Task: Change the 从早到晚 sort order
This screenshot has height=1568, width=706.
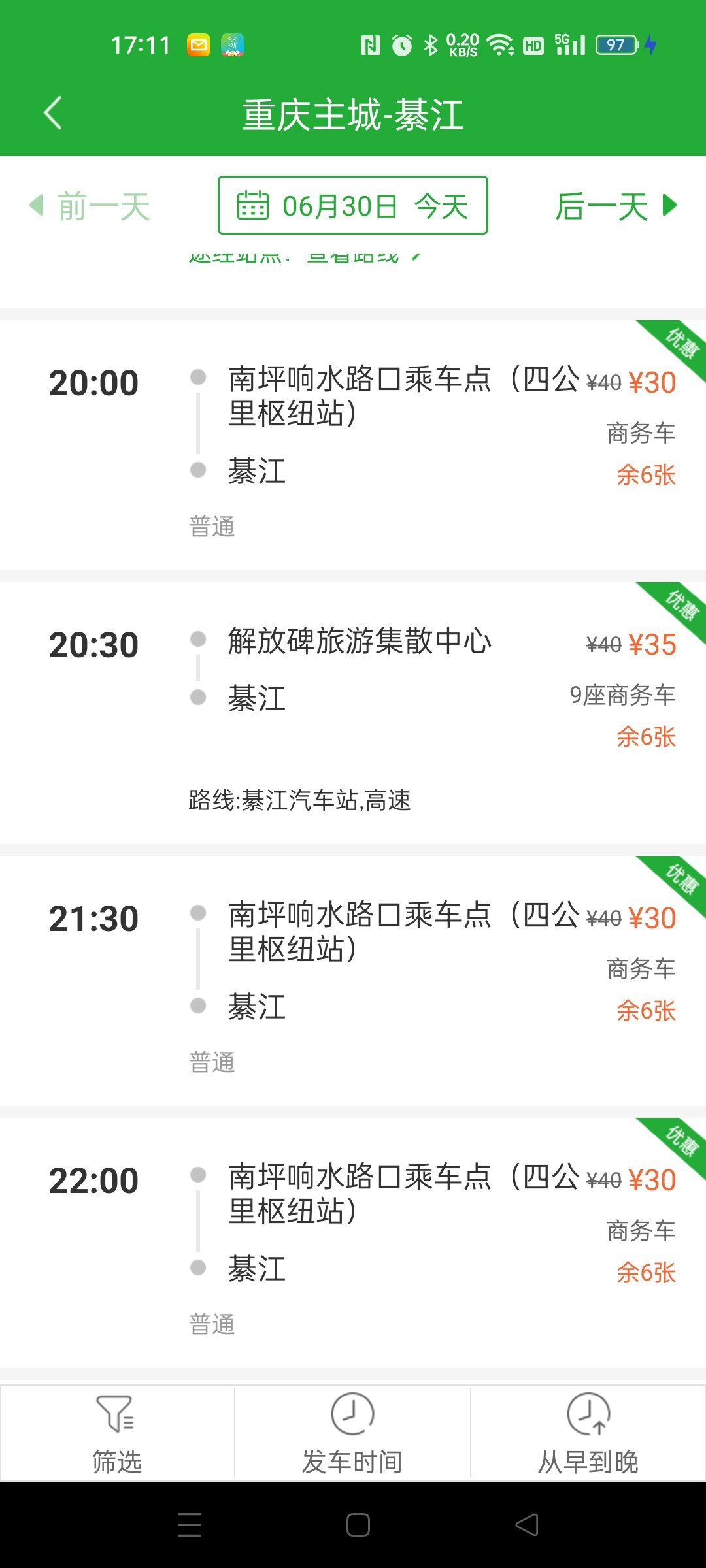Action: tap(588, 1432)
